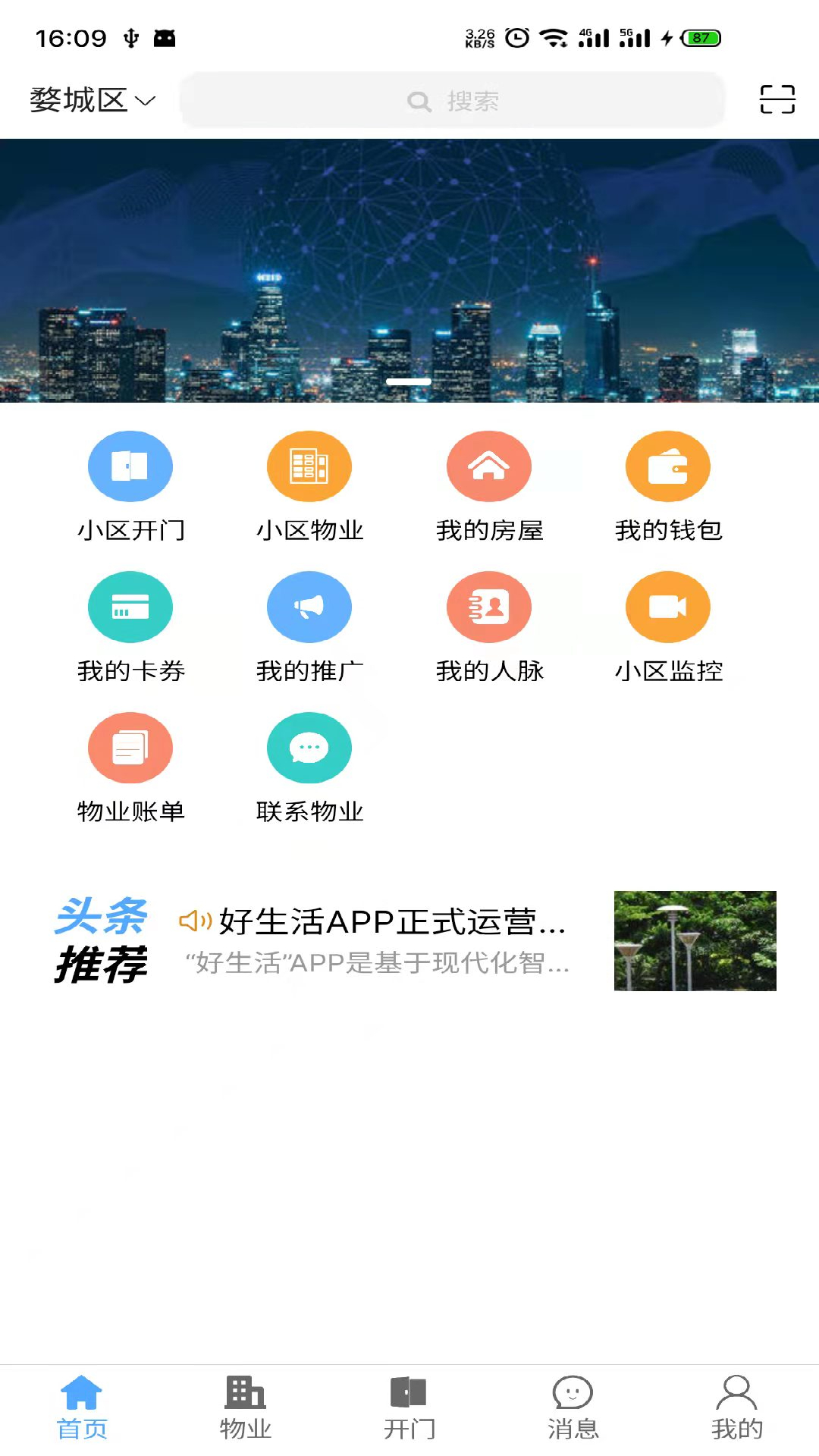Open 我的人脉 contacts feature
The height and width of the screenshot is (1456, 819).
click(x=488, y=607)
